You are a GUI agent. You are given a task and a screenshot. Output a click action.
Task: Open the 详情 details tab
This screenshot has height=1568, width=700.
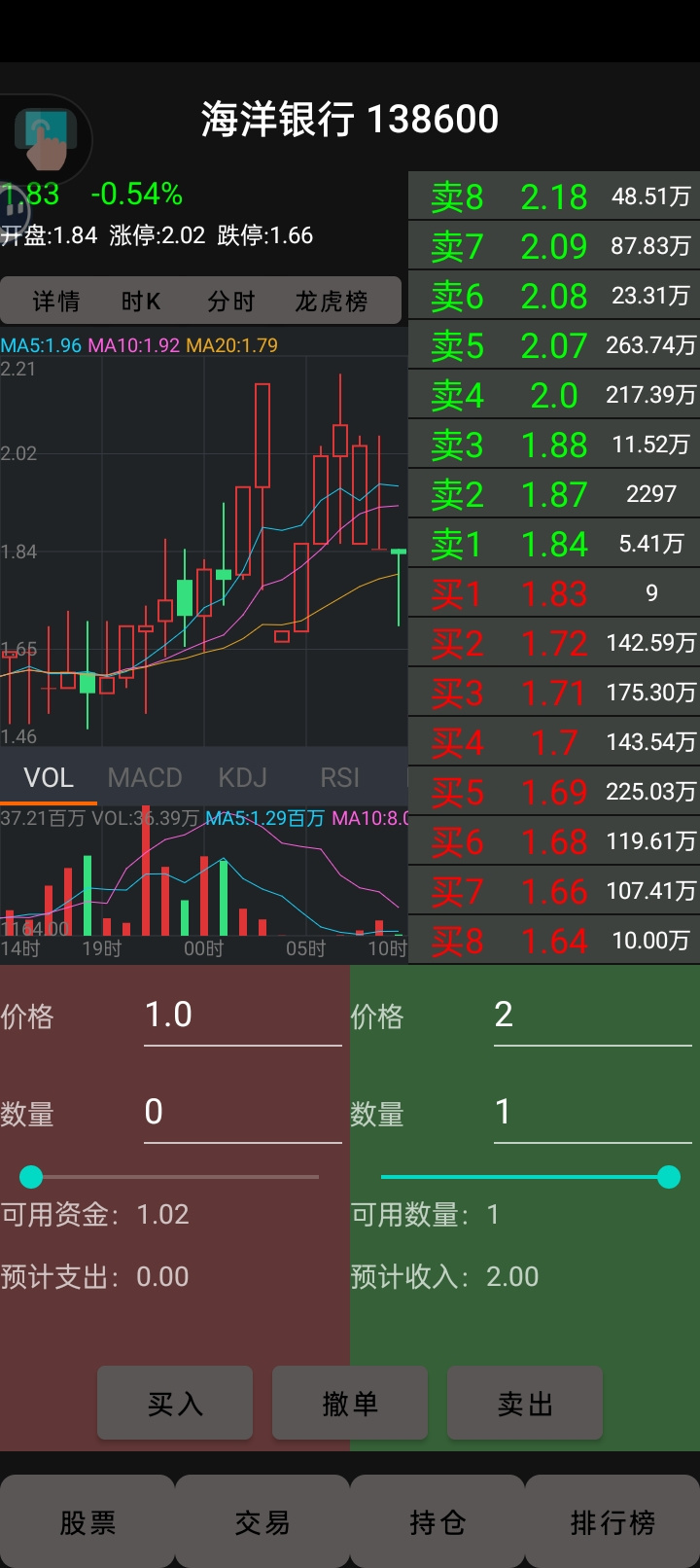[x=56, y=302]
